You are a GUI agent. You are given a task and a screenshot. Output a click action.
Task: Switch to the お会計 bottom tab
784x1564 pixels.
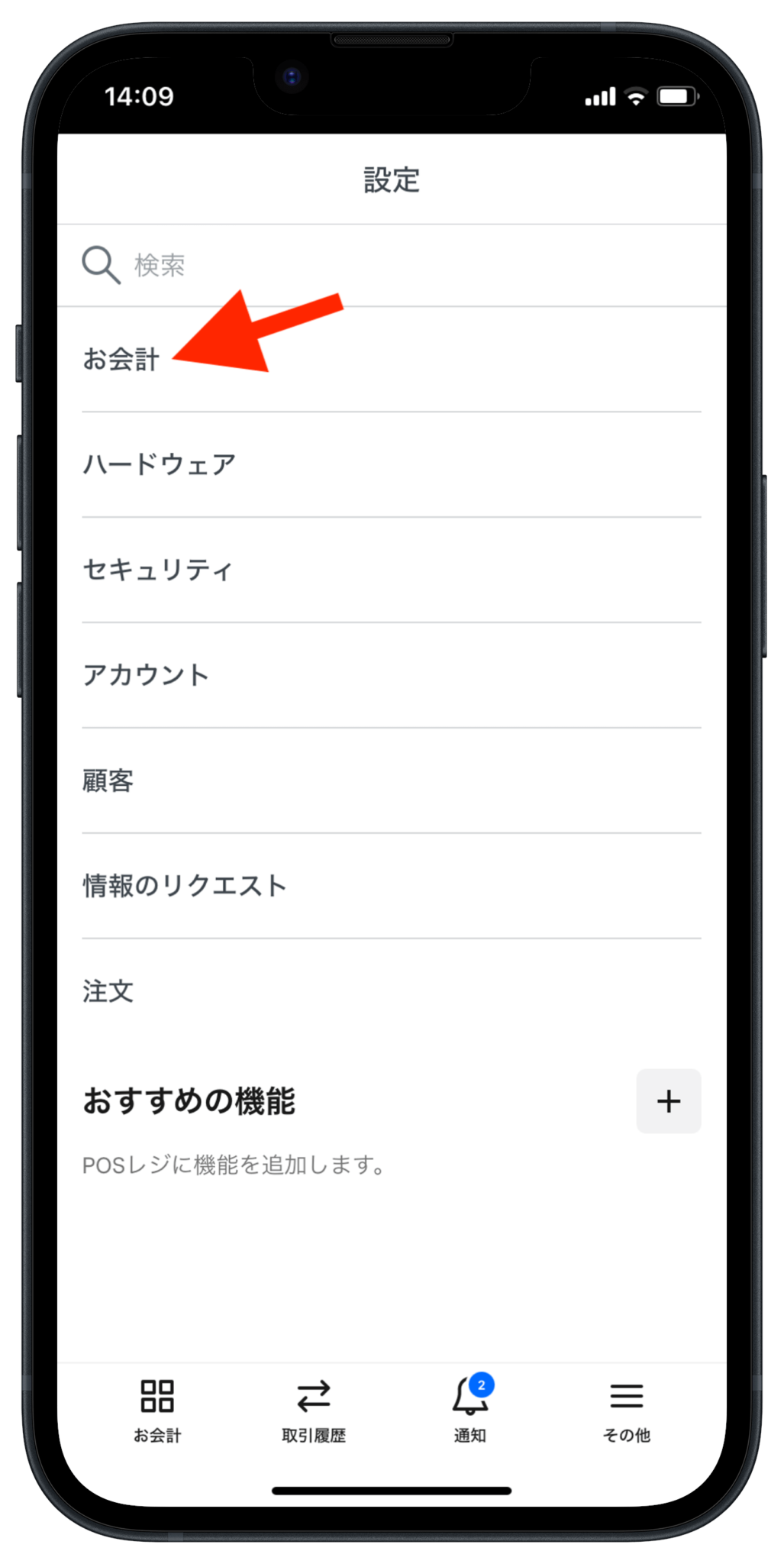(x=157, y=1410)
